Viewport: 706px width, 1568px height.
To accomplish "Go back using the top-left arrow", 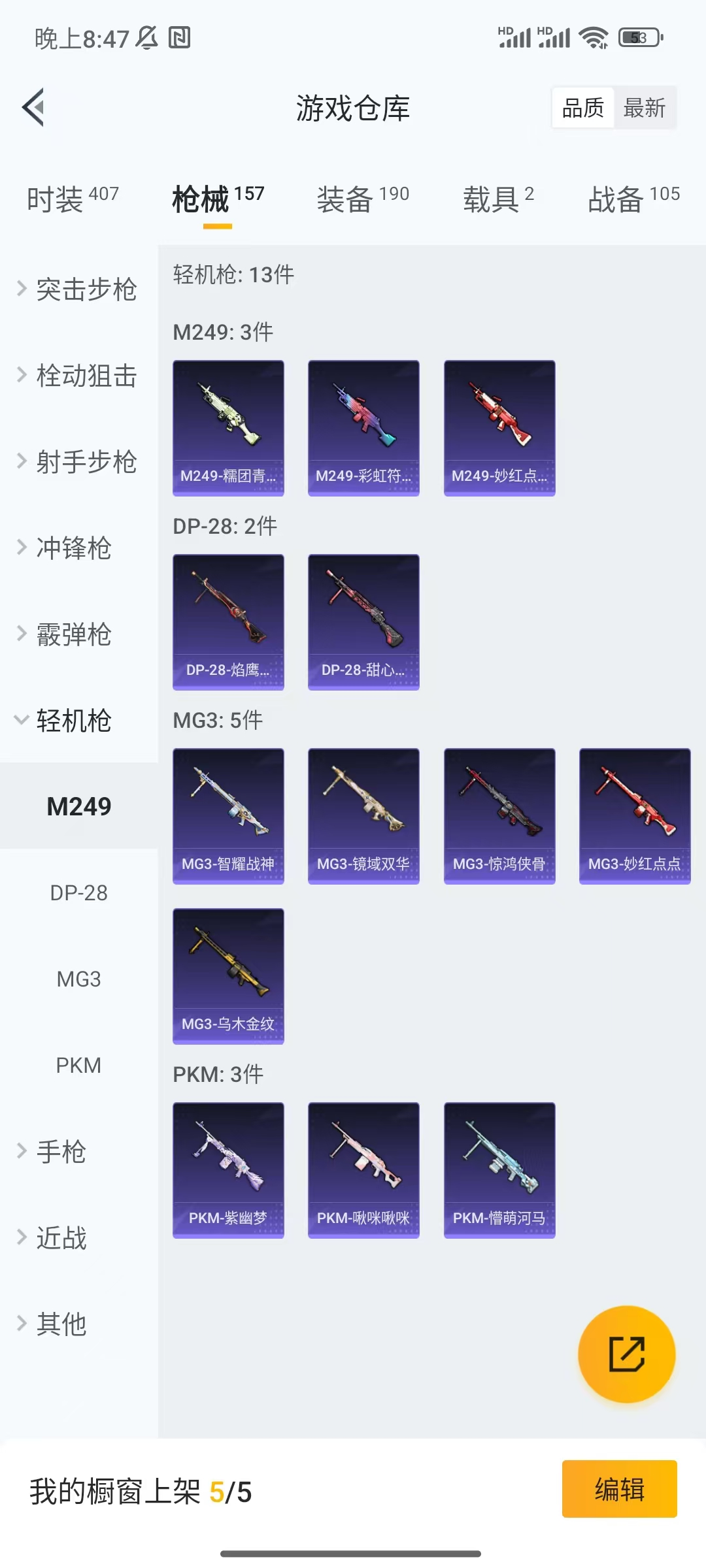I will pyautogui.click(x=34, y=107).
